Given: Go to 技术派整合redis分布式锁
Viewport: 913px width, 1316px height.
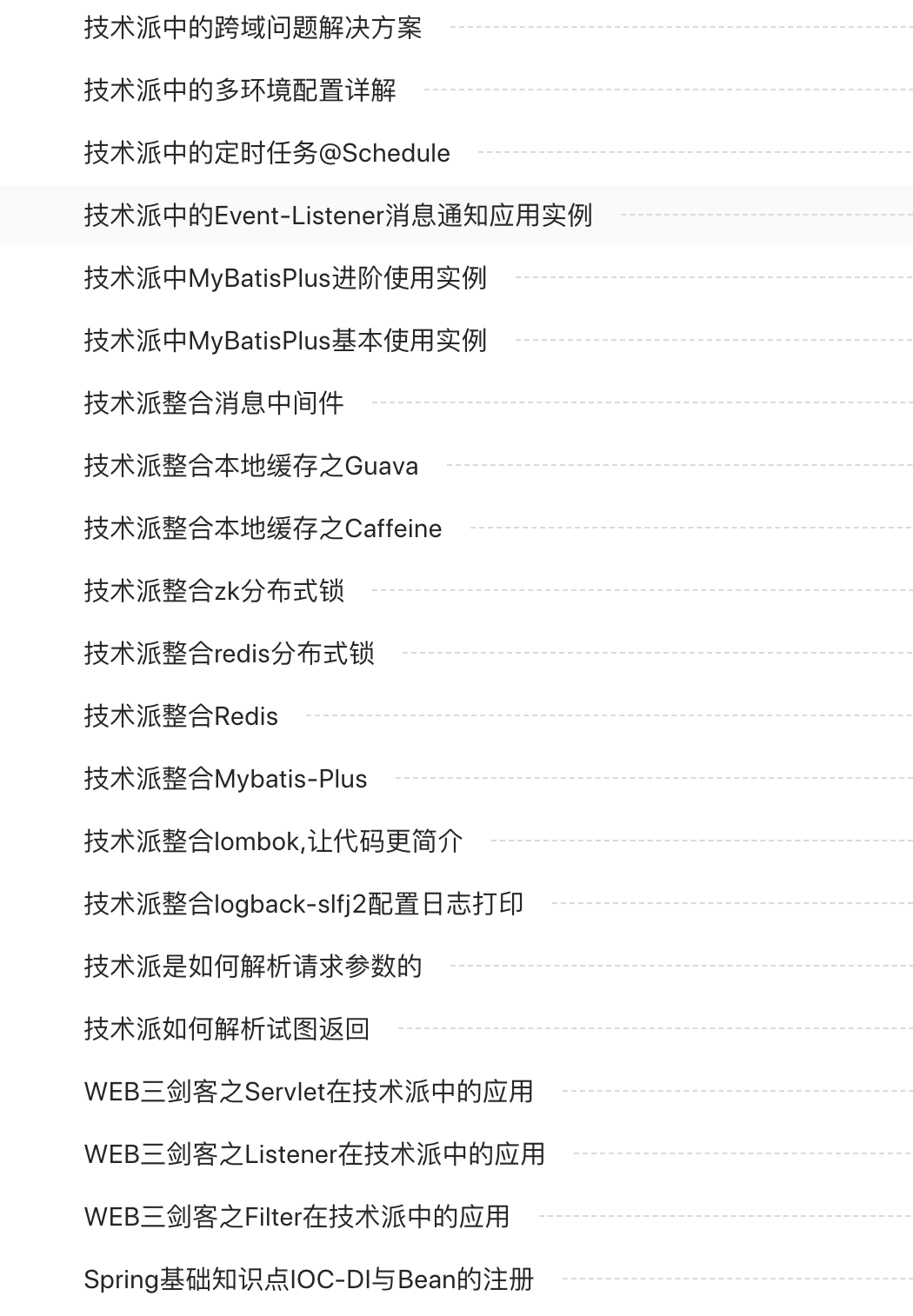Looking at the screenshot, I should (x=230, y=654).
